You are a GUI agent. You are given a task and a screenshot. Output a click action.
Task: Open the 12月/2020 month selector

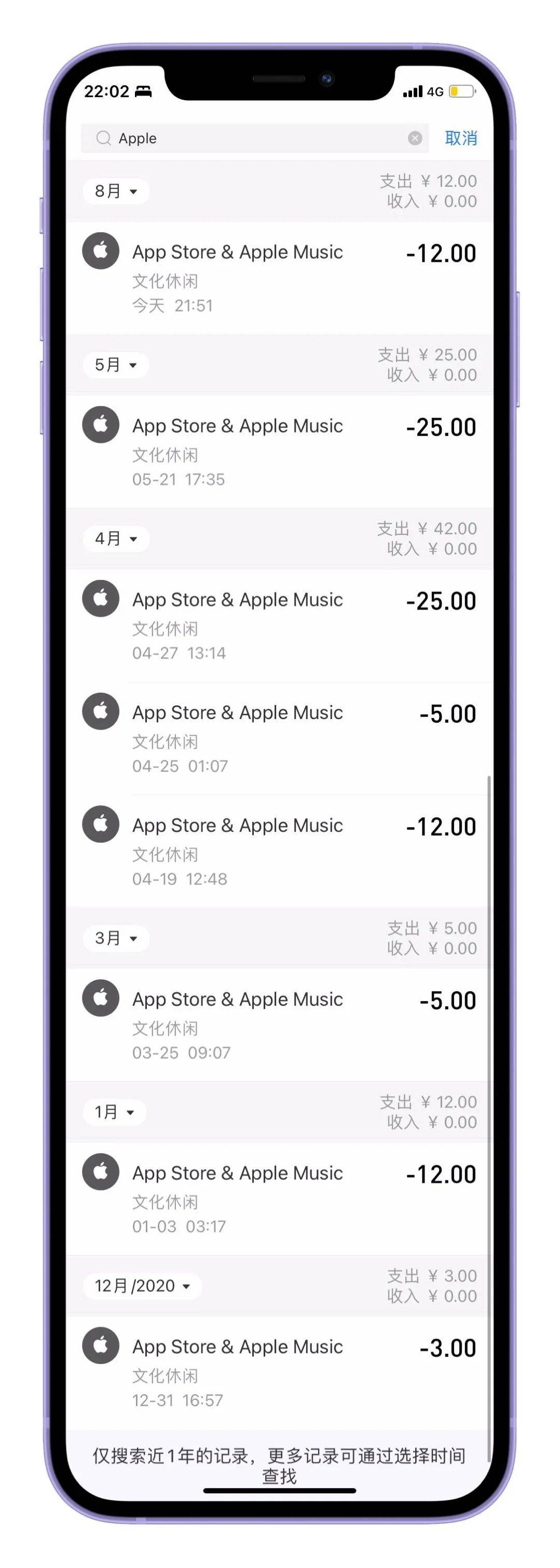141,1286
